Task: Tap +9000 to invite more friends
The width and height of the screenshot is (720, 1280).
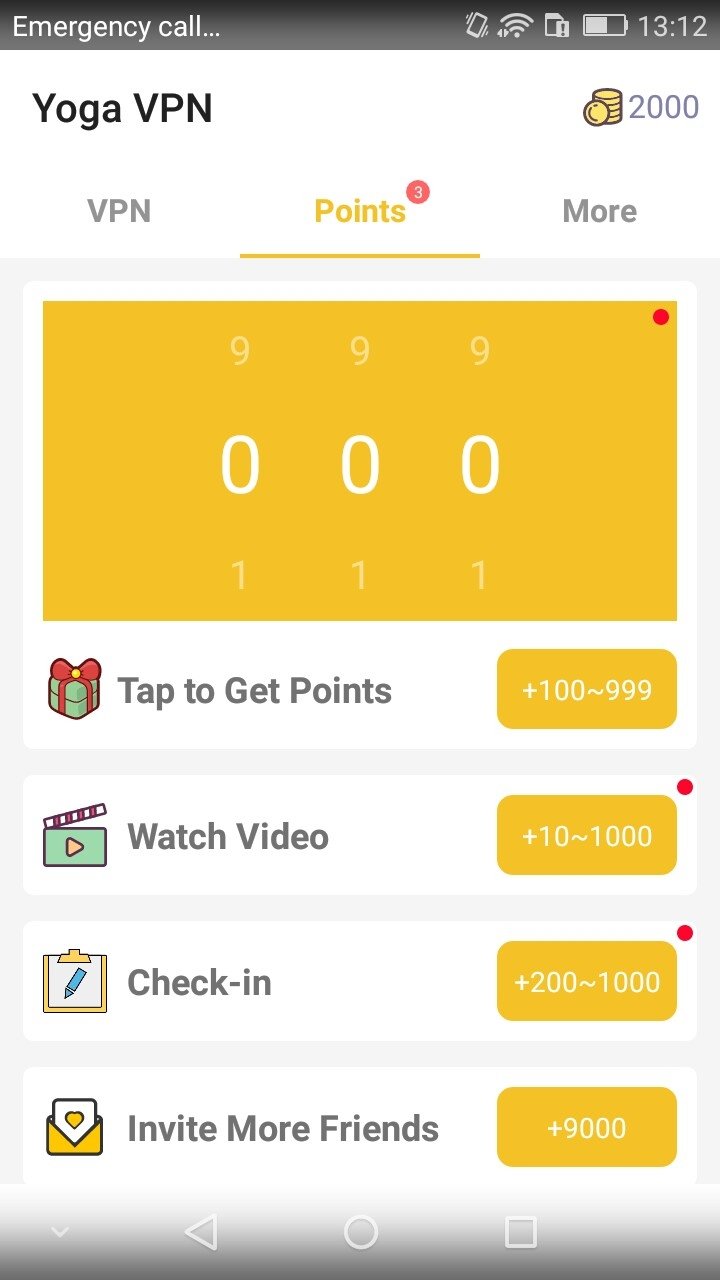Action: click(587, 1128)
